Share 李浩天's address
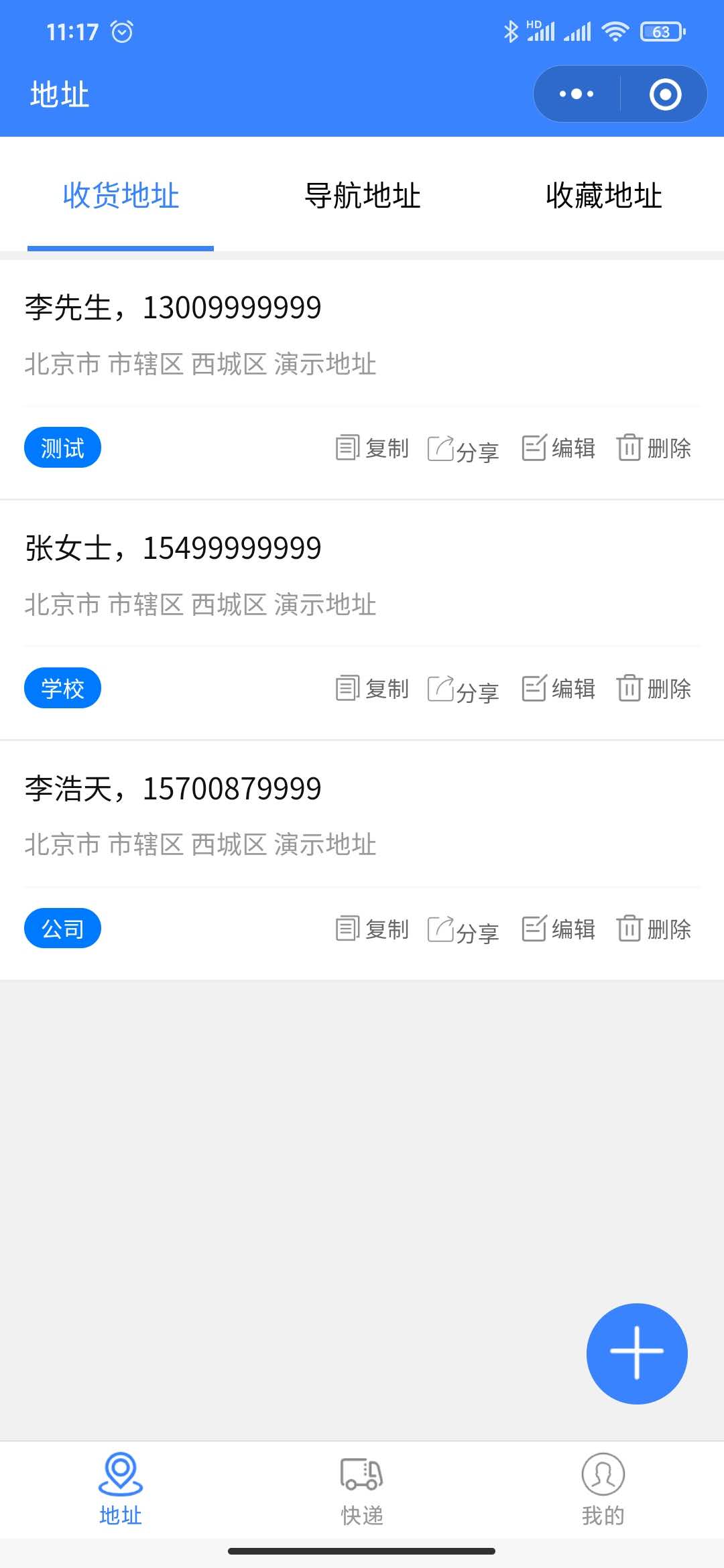Image resolution: width=724 pixels, height=1568 pixels. (x=463, y=930)
